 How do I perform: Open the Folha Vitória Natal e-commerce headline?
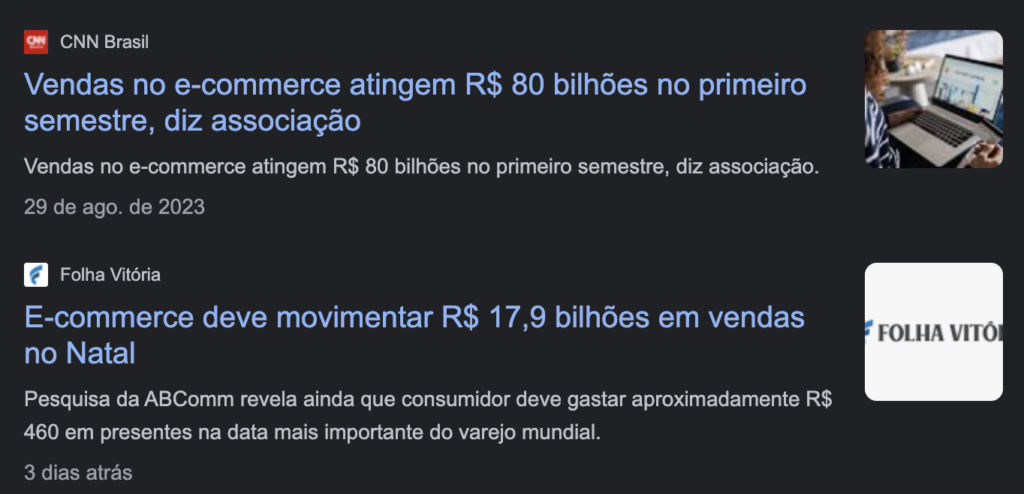(414, 335)
